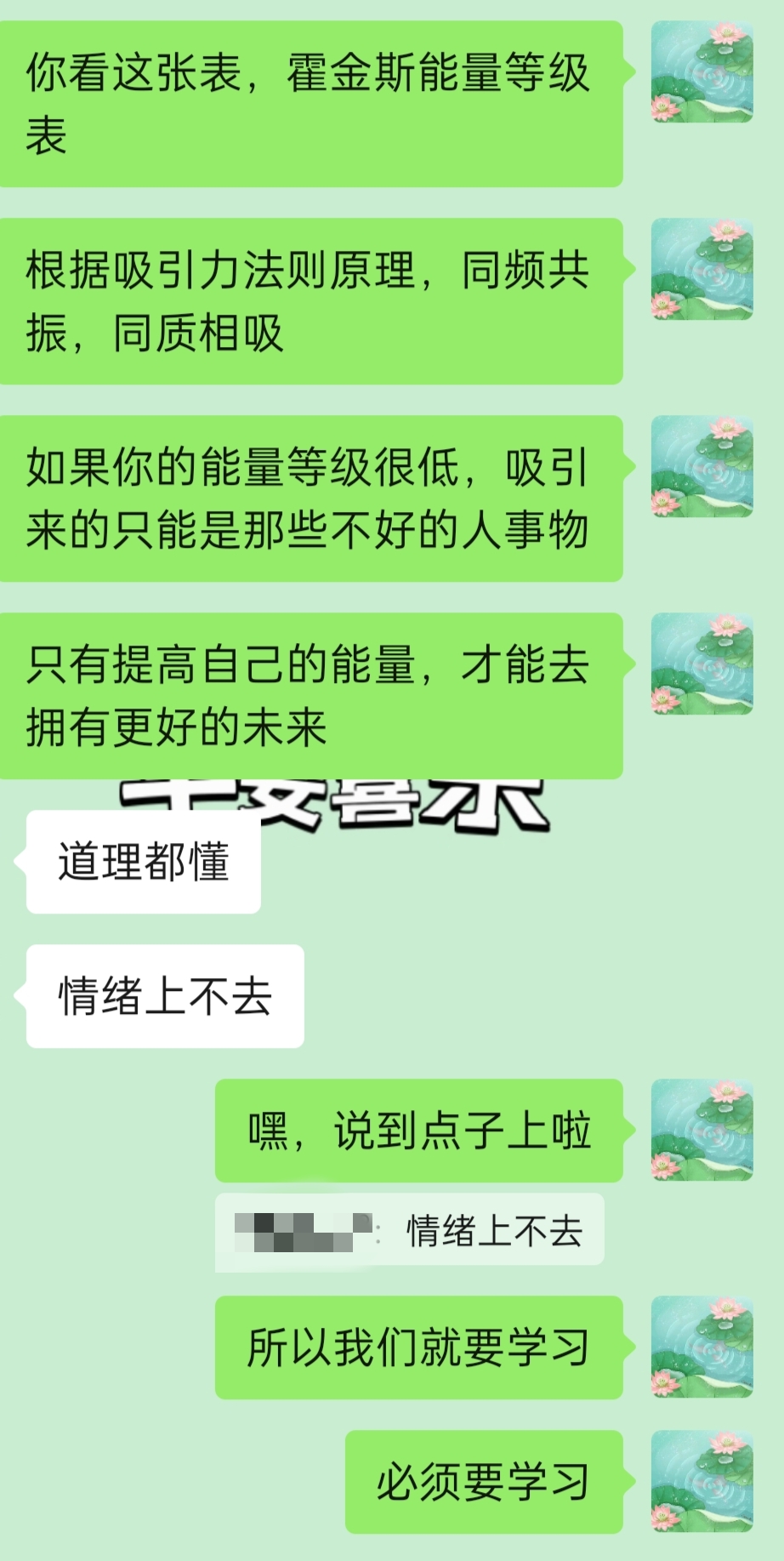The image size is (784, 1561).
Task: Open avatar next to "必须要学习" message
Action: pos(702,1481)
